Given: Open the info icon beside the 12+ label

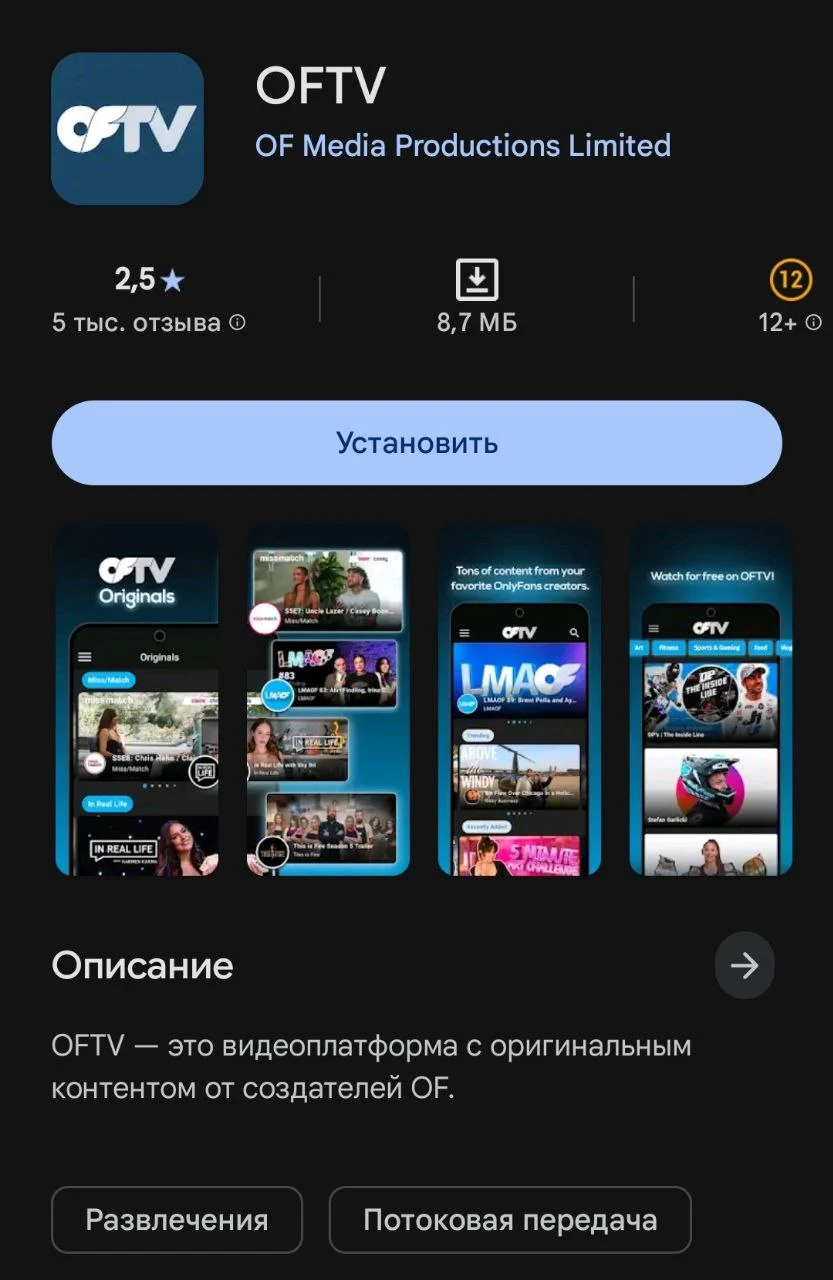Looking at the screenshot, I should tap(815, 322).
